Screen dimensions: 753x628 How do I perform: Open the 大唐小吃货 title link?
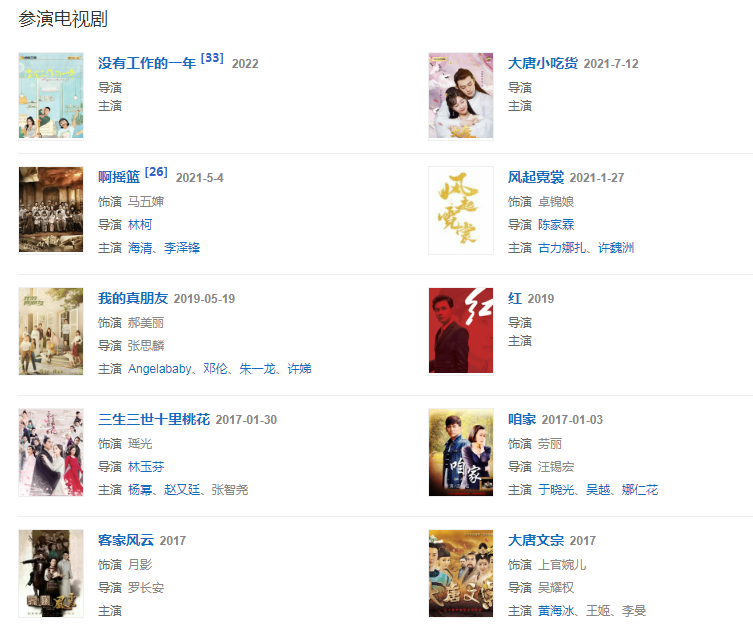pyautogui.click(x=542, y=63)
